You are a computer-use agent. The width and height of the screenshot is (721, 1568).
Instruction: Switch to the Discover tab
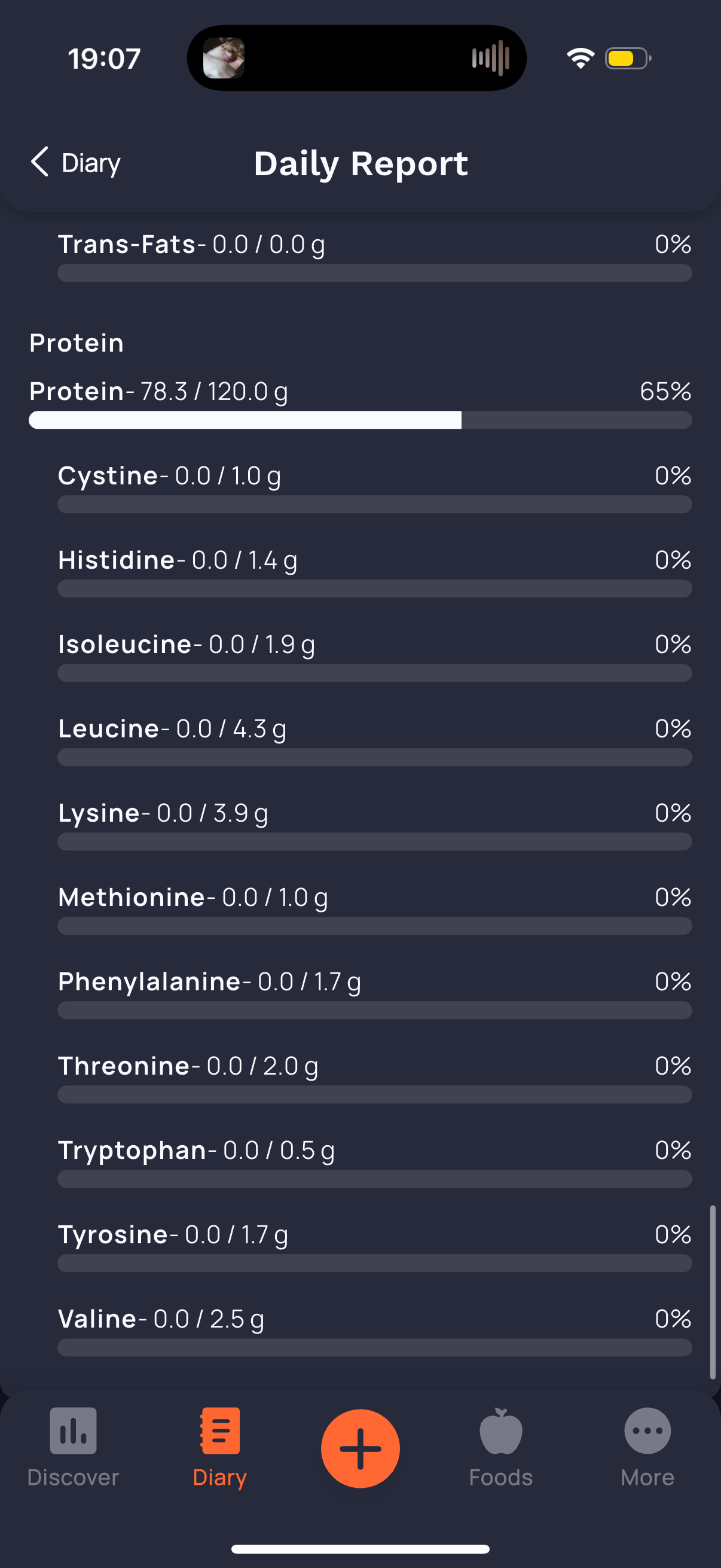click(73, 1447)
